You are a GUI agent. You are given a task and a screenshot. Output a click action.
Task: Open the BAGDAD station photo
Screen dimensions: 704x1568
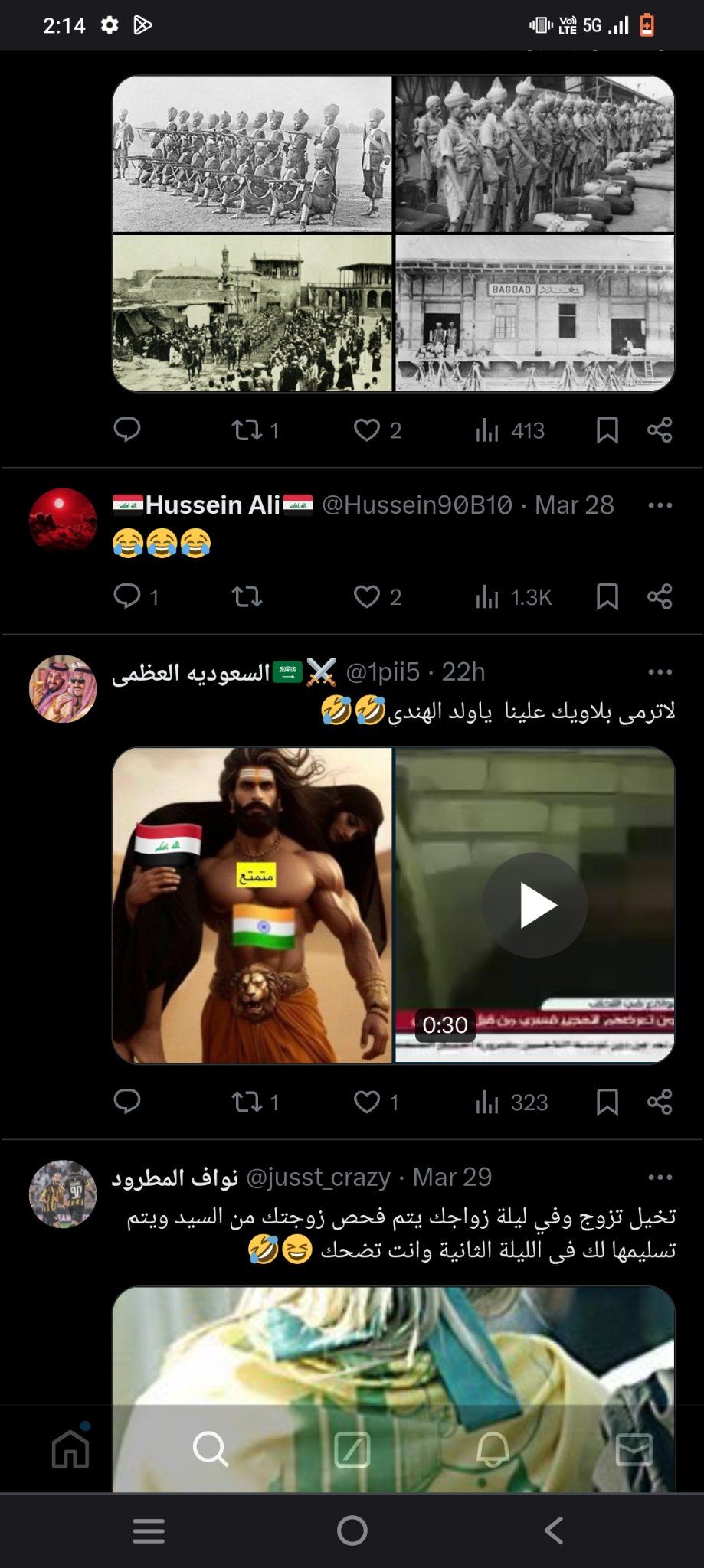535,313
